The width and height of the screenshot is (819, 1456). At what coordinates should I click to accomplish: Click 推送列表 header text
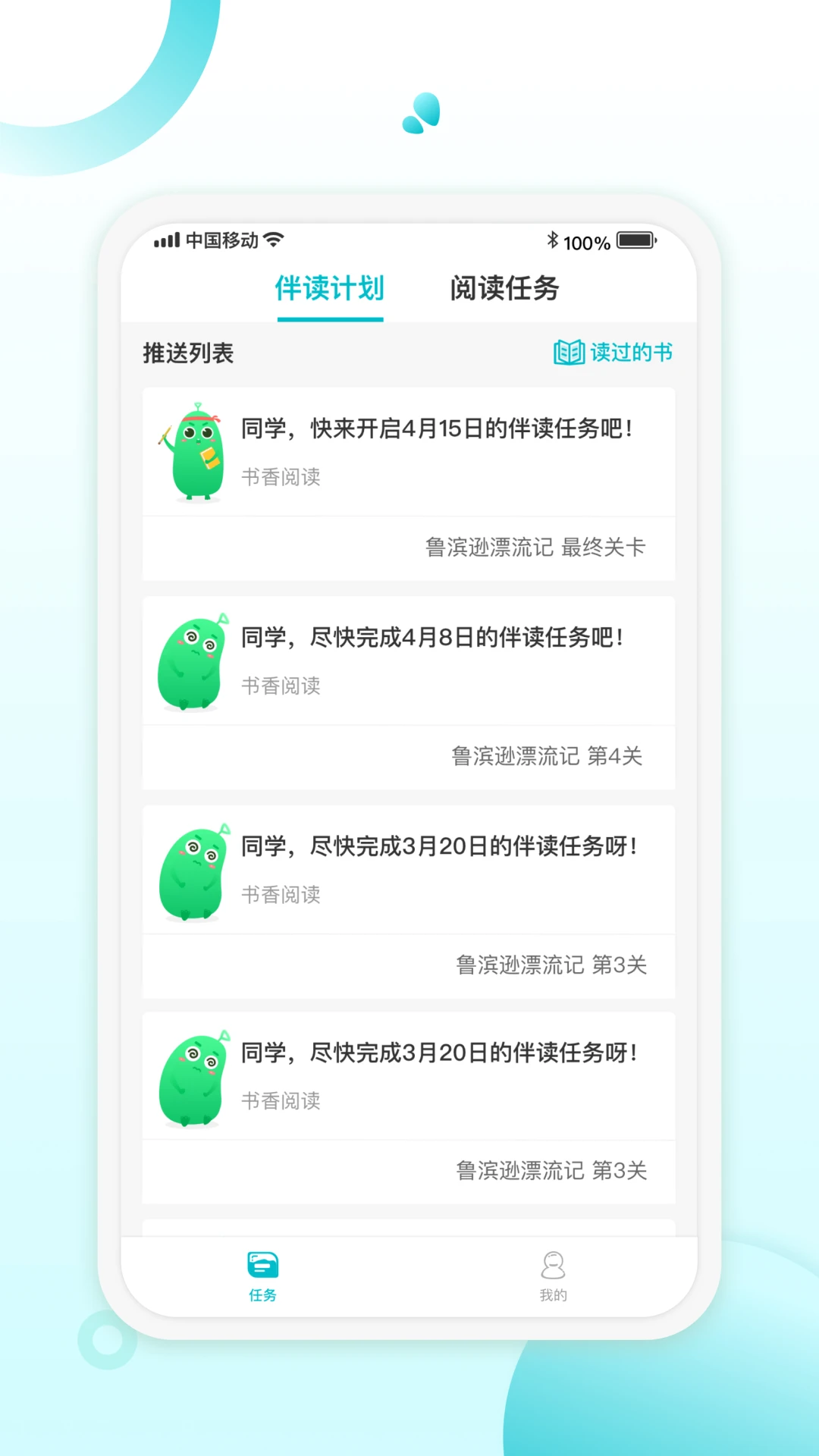(187, 352)
